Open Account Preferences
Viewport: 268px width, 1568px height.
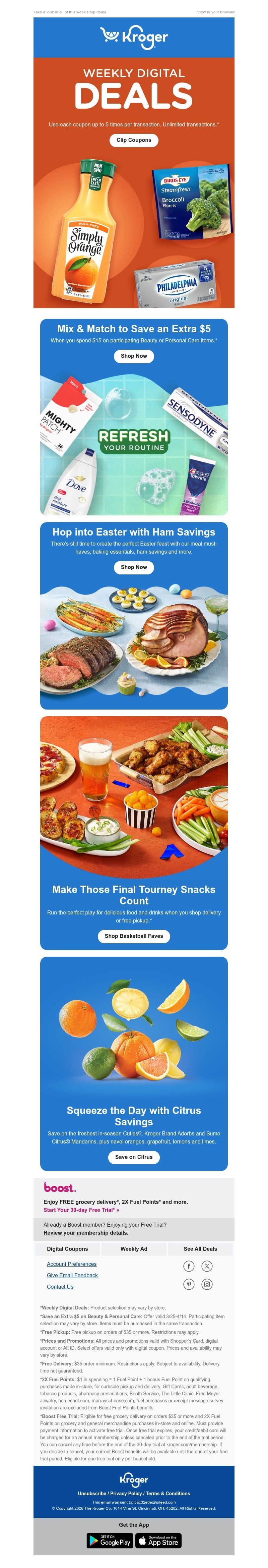(72, 1264)
